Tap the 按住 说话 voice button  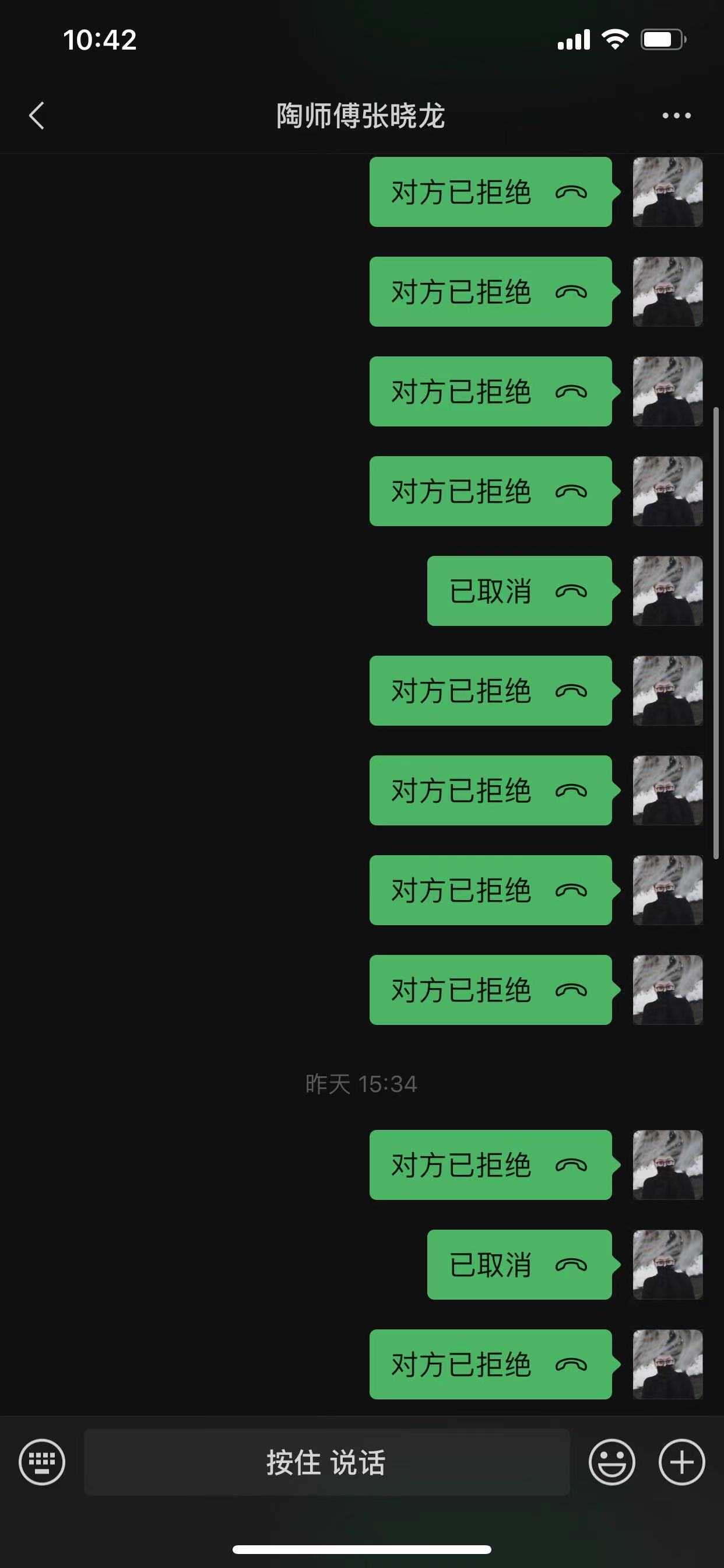point(326,1462)
